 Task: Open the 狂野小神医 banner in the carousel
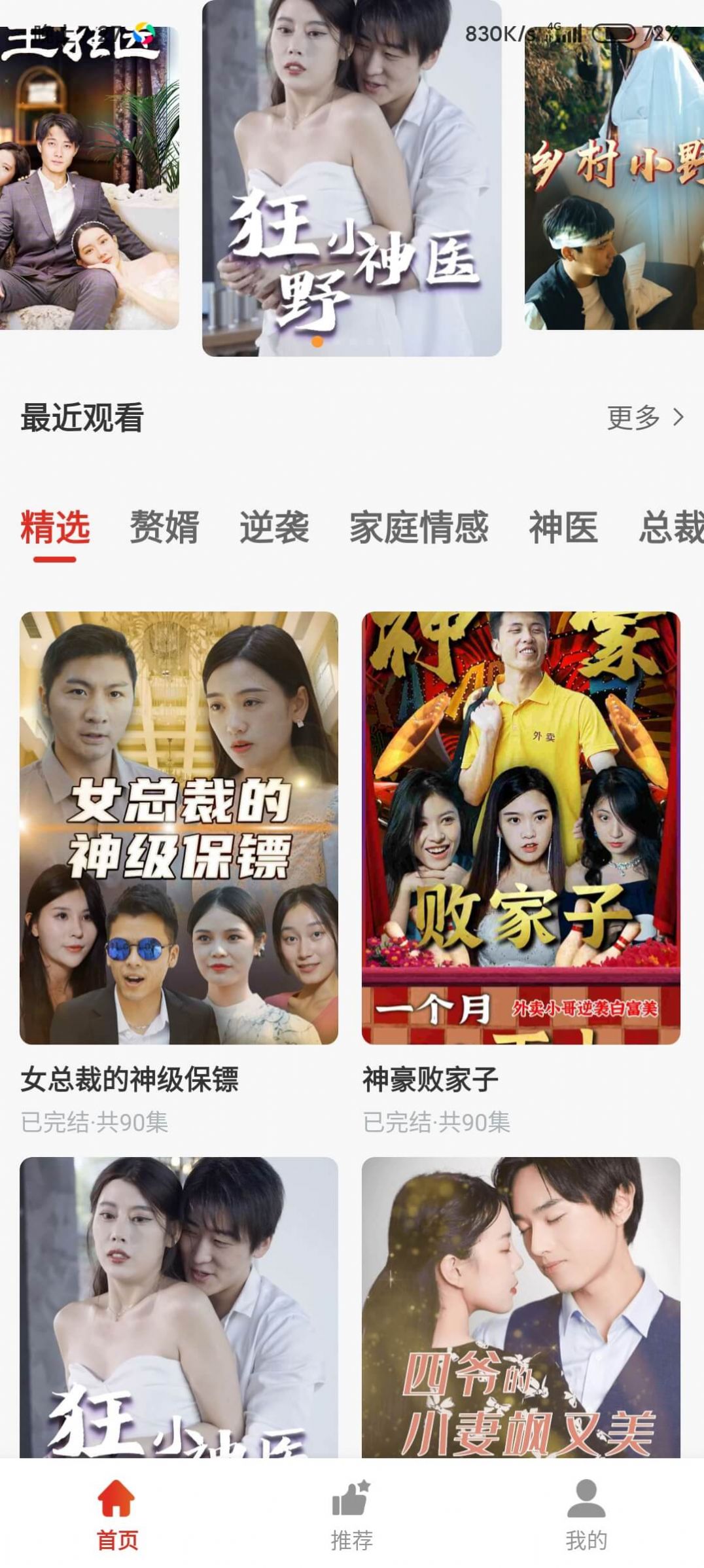click(352, 178)
